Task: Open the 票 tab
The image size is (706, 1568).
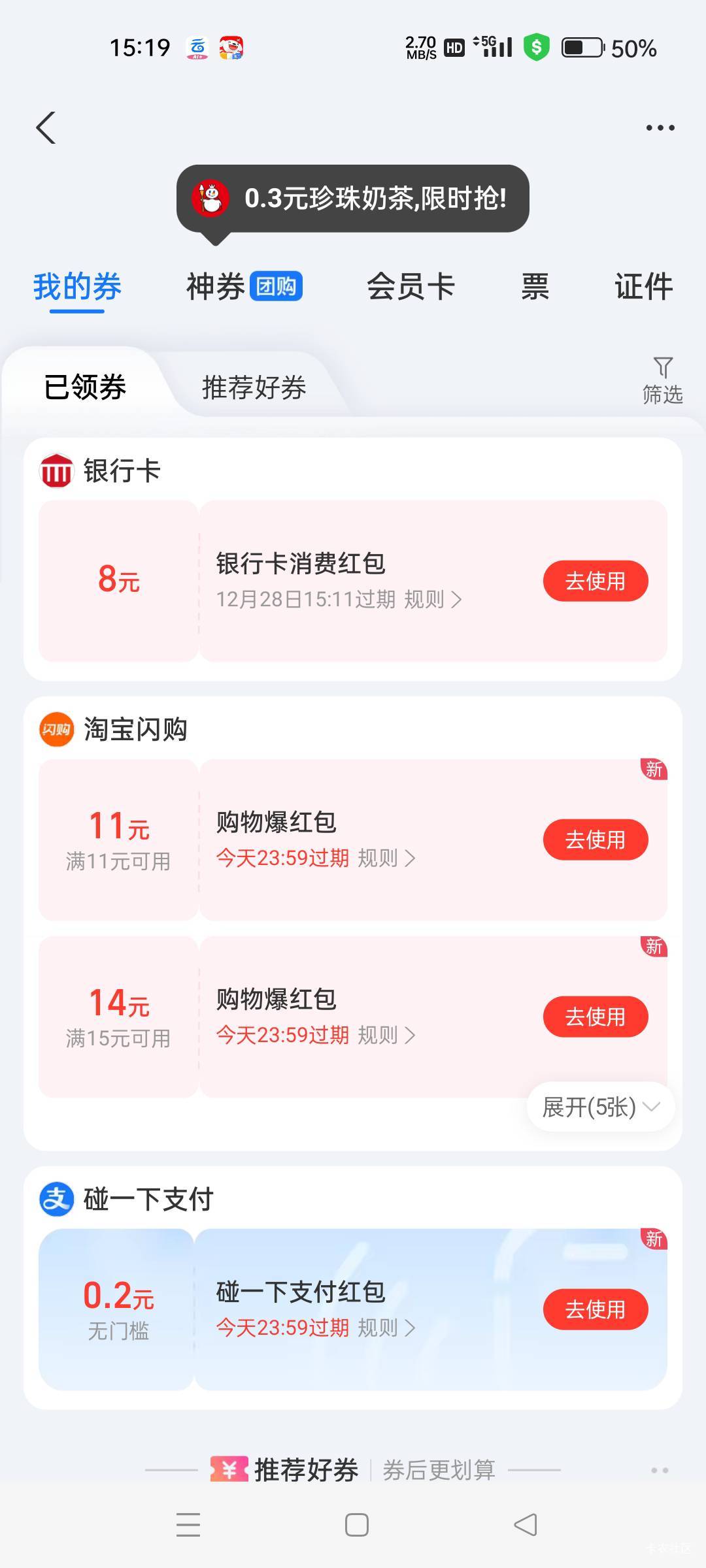Action: 535,287
